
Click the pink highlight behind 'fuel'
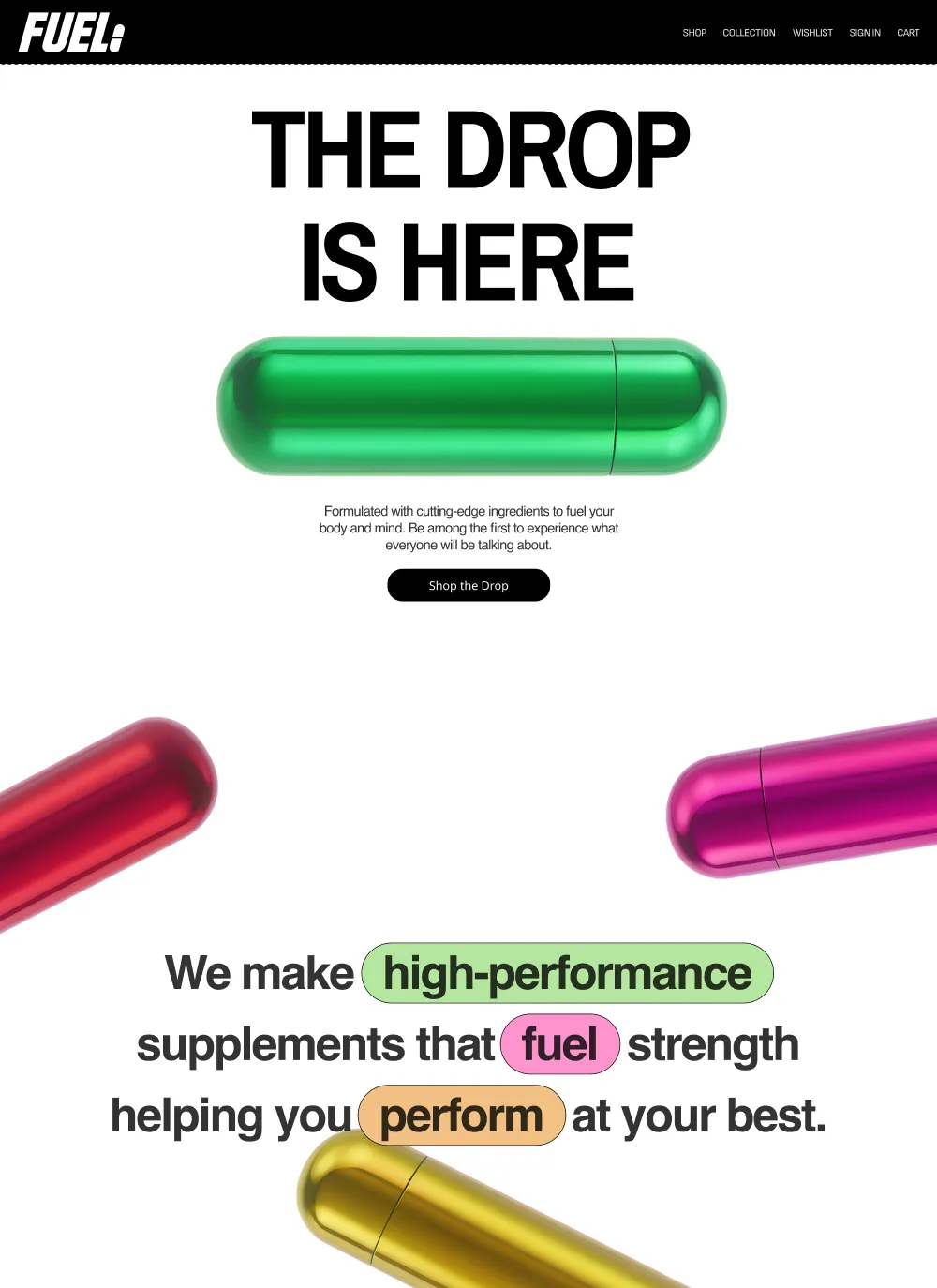(559, 1043)
